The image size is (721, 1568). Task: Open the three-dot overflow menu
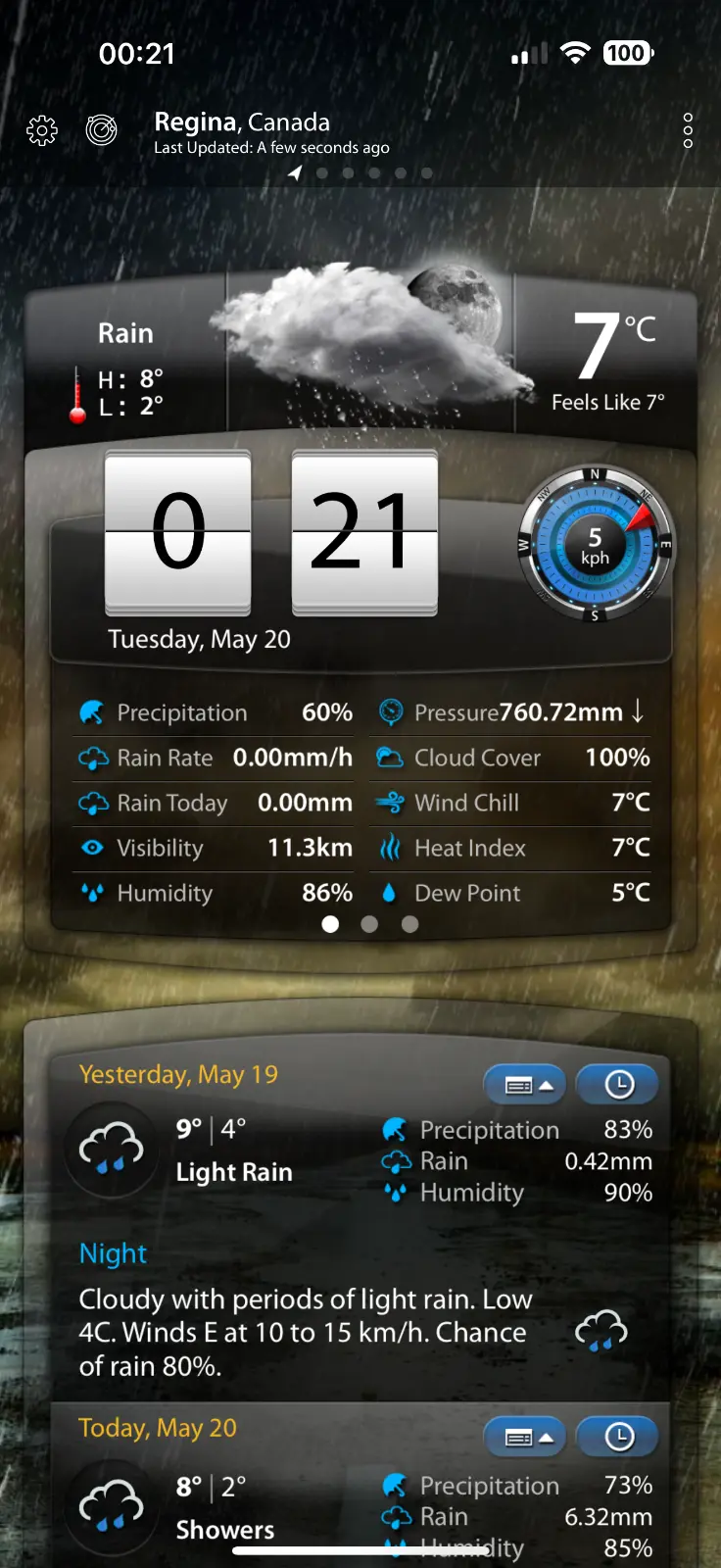688,130
